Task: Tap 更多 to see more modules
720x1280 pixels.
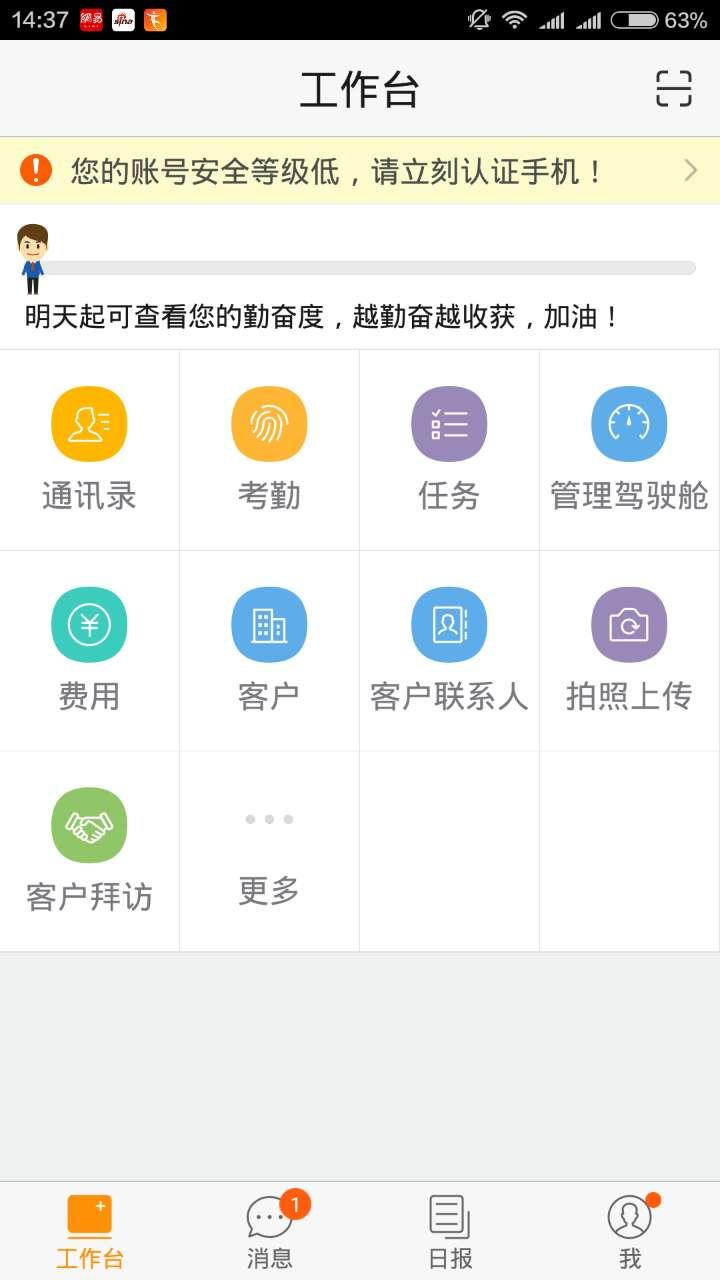Action: pyautogui.click(x=269, y=850)
